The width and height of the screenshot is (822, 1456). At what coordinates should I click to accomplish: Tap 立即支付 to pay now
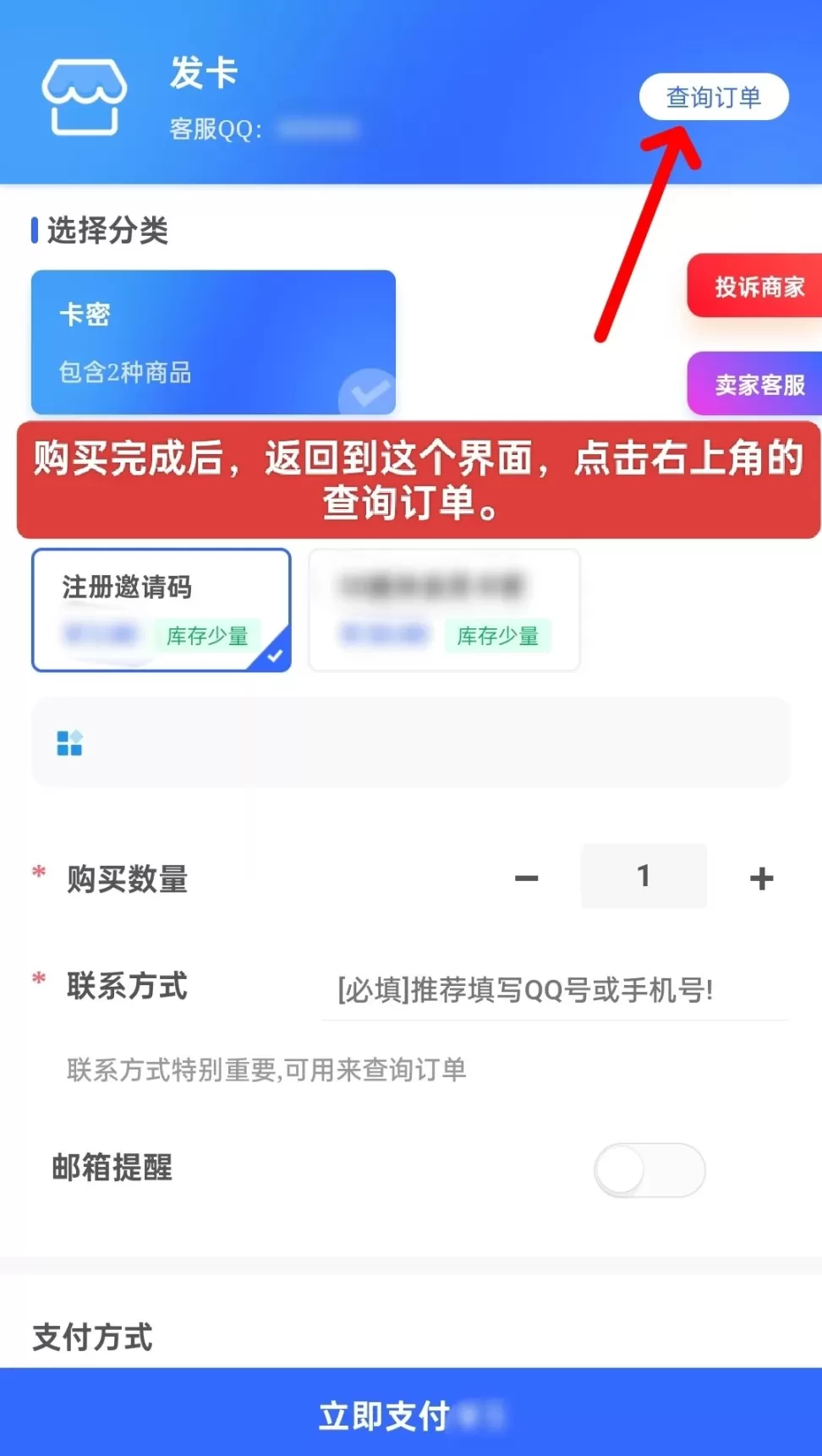coord(411,1414)
